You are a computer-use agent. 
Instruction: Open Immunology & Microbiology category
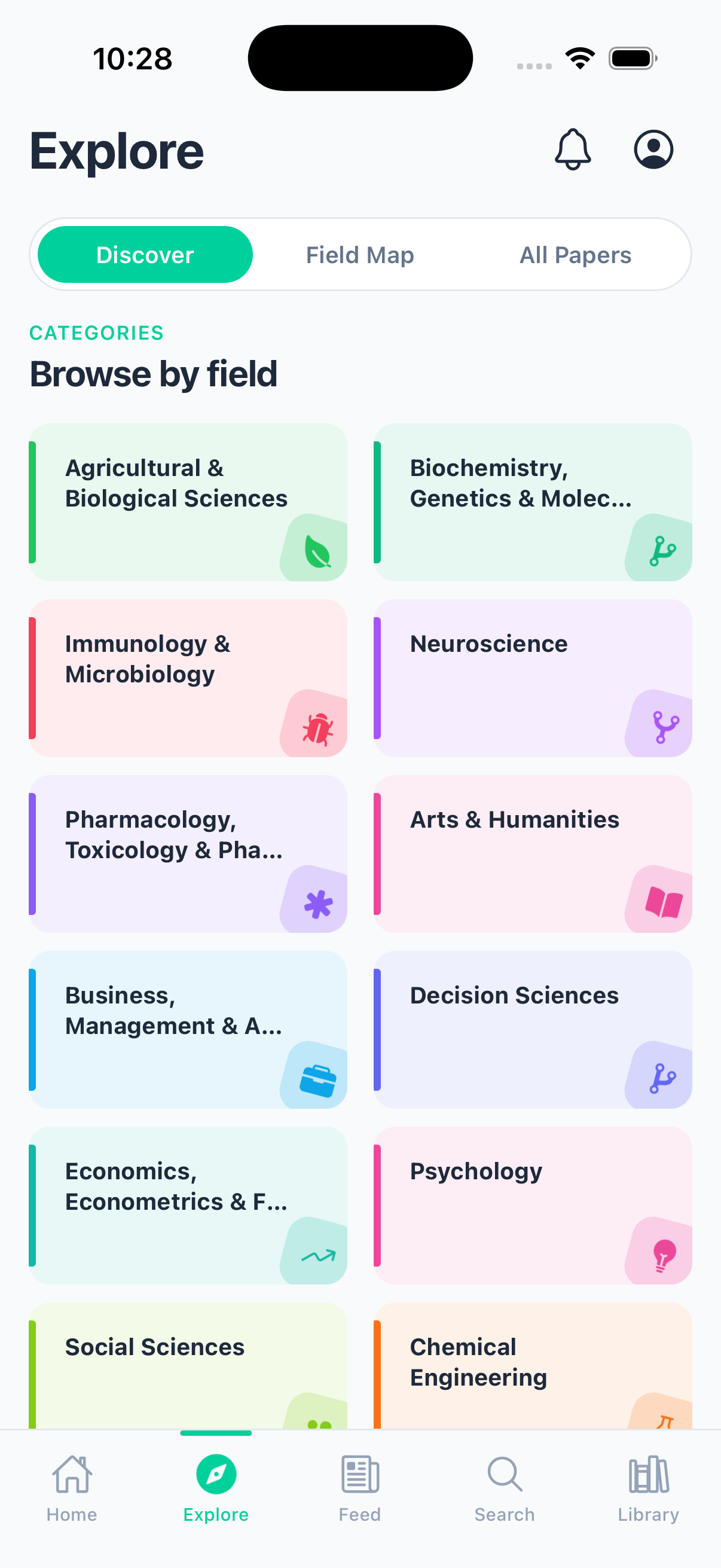(188, 678)
